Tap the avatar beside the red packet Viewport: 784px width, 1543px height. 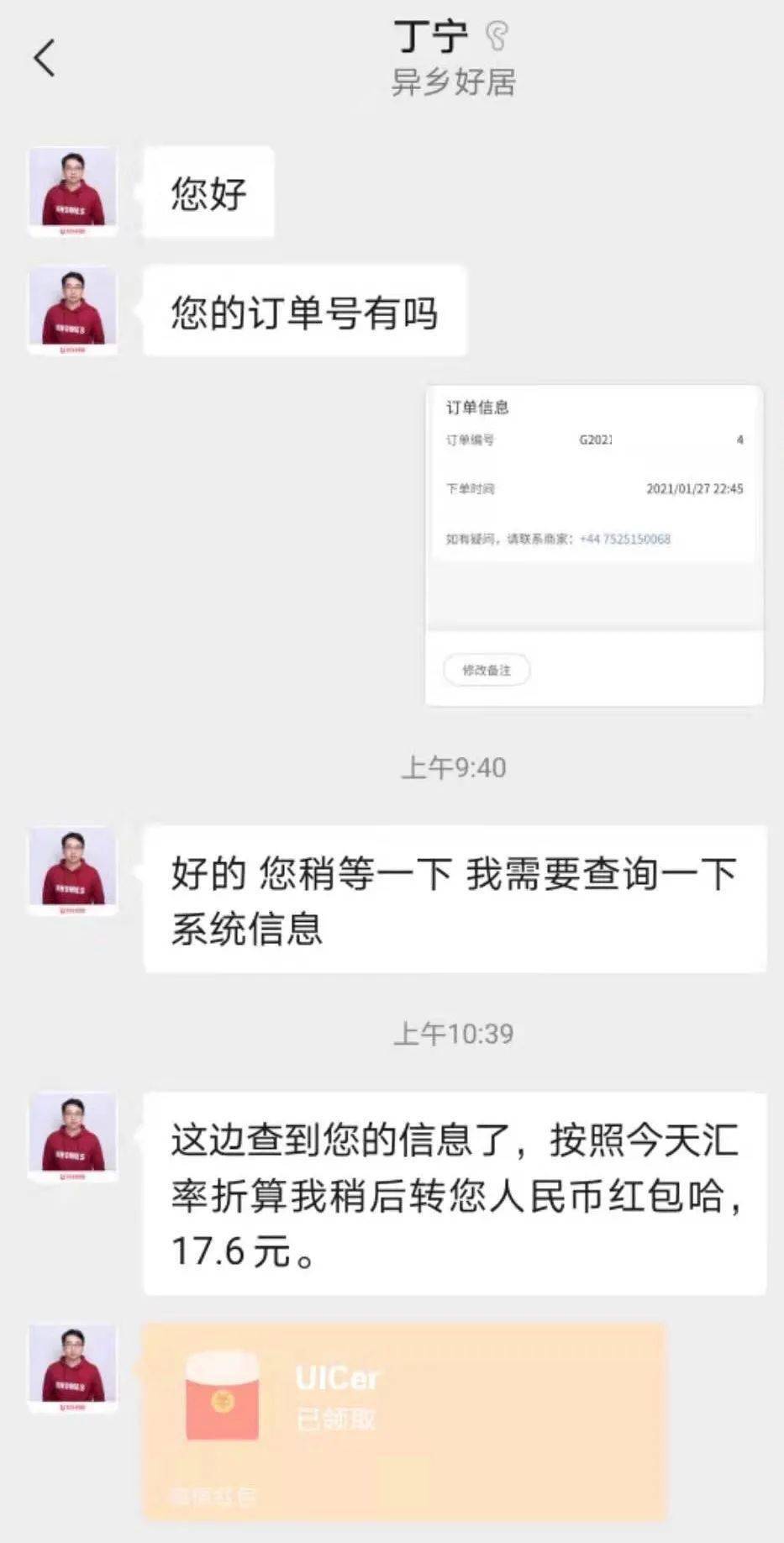click(x=73, y=1368)
